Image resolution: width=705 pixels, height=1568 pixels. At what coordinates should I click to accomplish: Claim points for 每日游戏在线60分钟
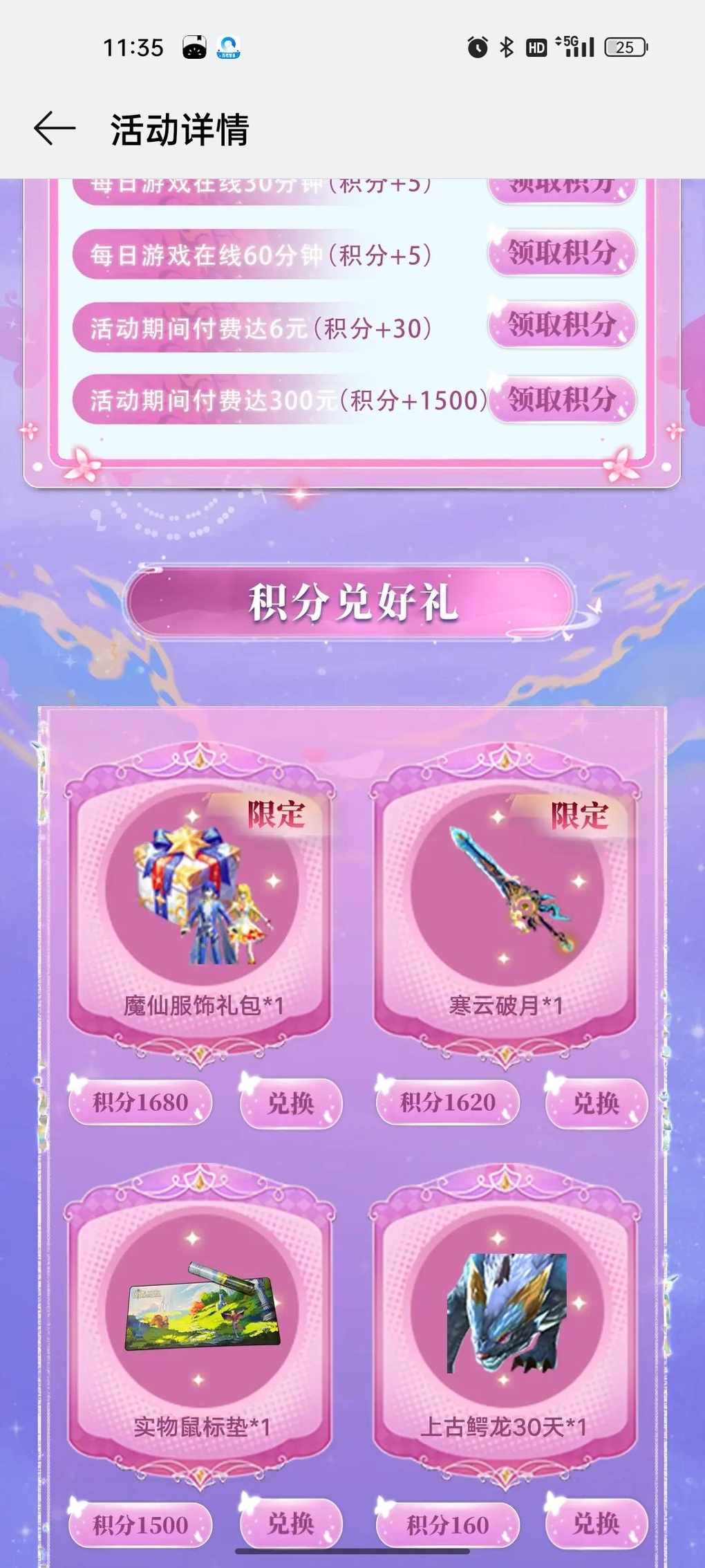pyautogui.click(x=561, y=253)
